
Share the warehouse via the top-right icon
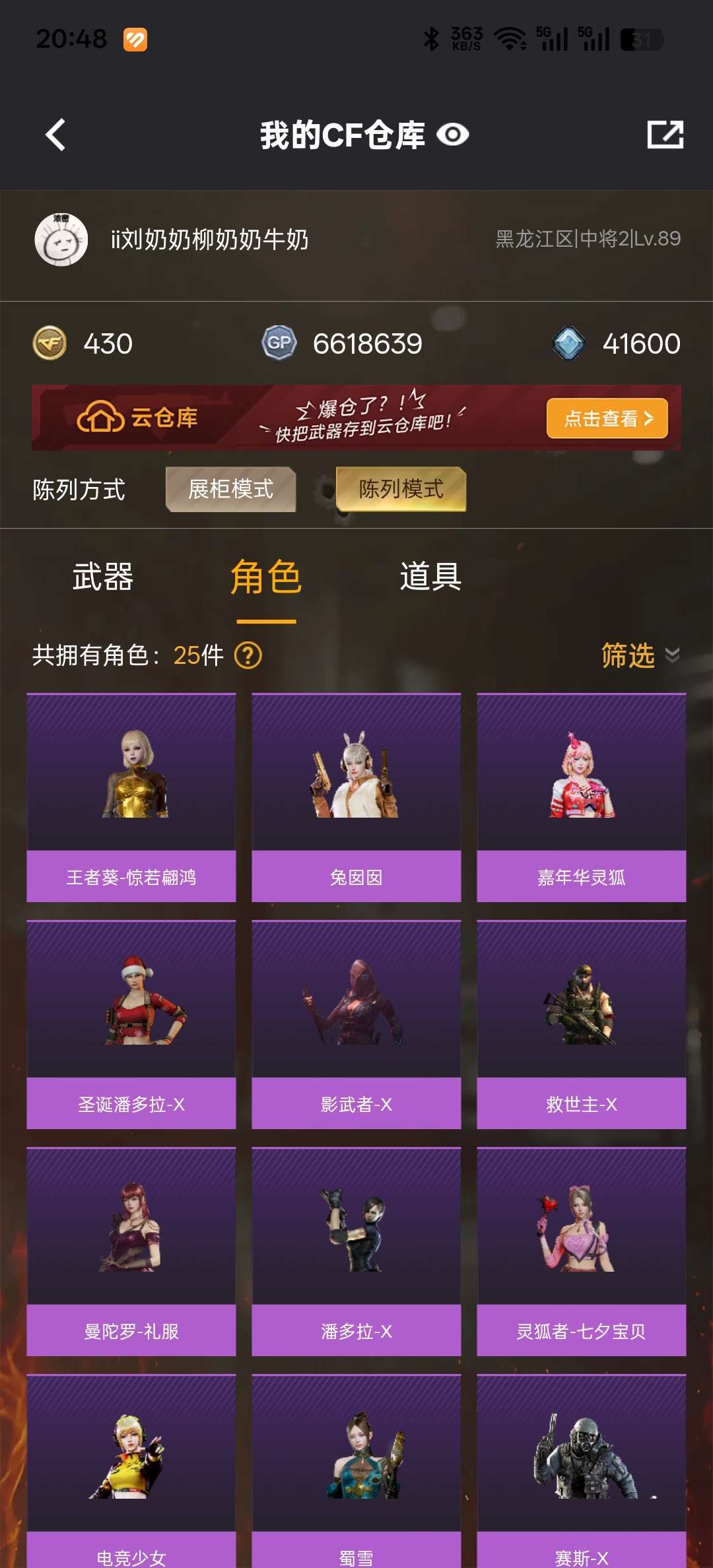pos(665,135)
